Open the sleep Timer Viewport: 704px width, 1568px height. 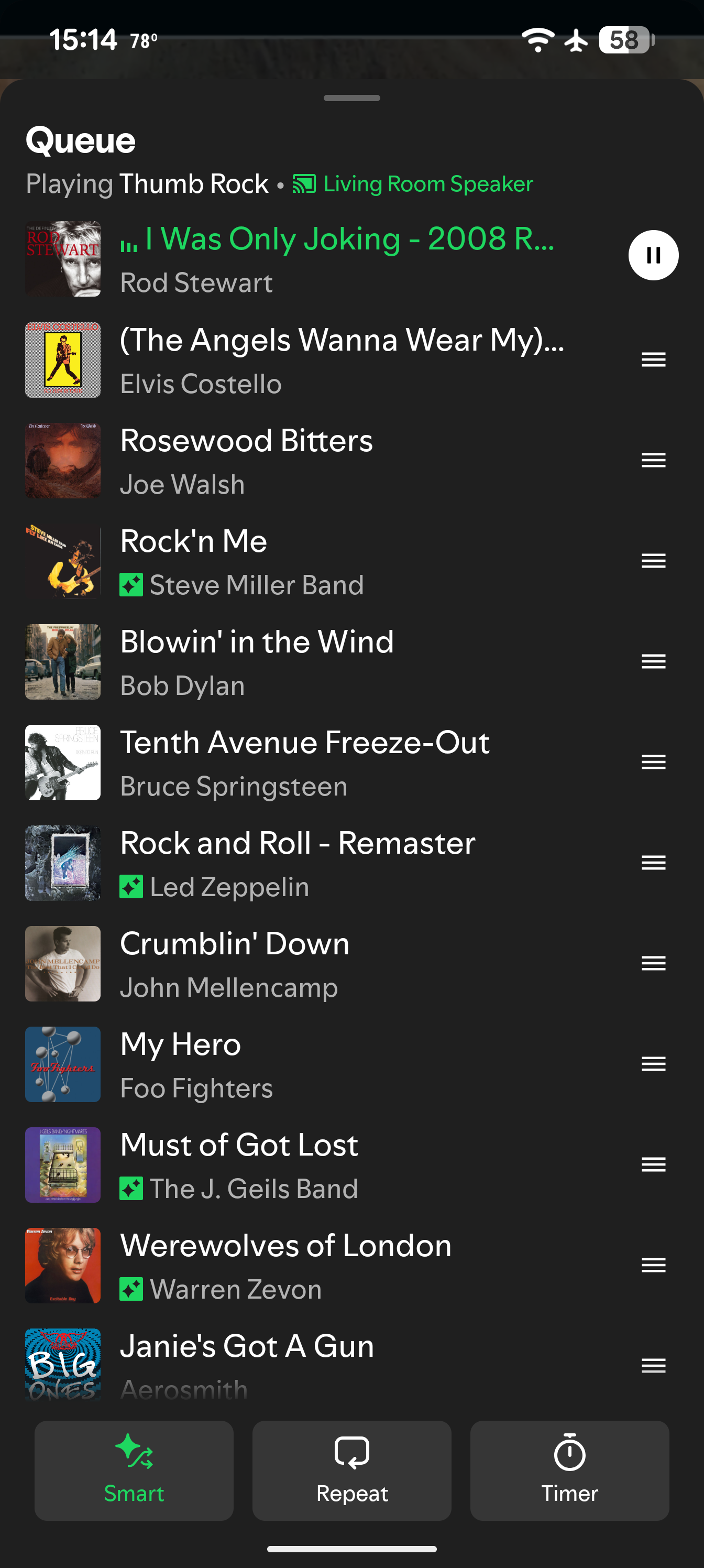click(569, 1470)
